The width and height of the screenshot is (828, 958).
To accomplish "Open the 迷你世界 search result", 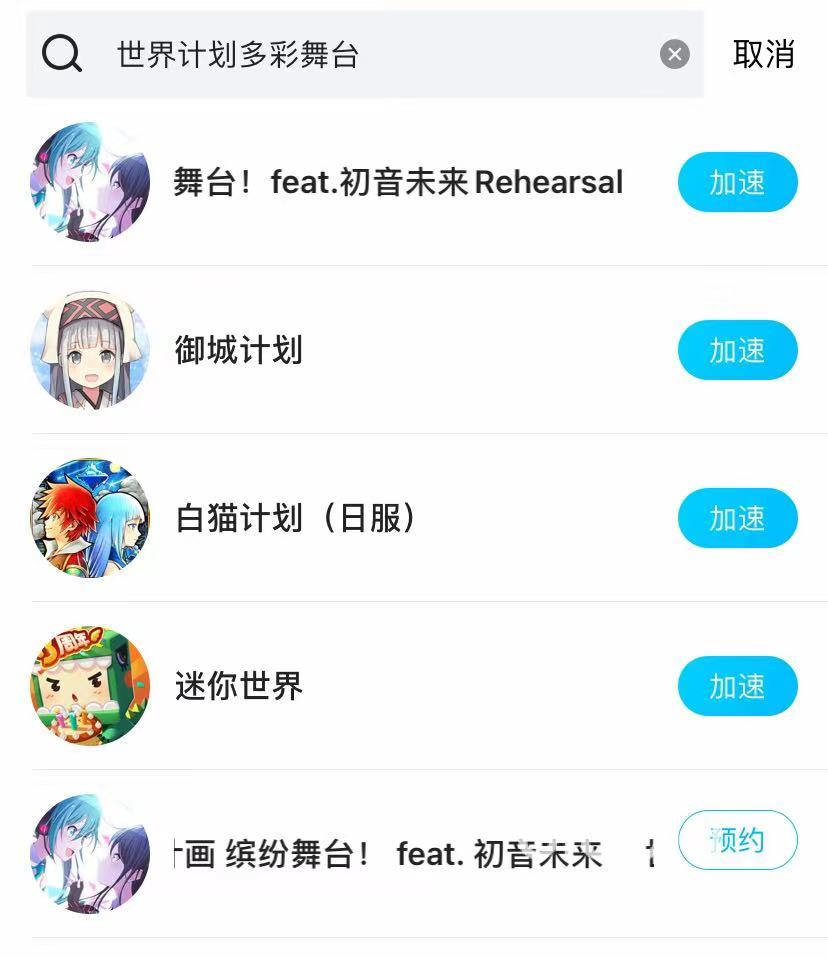I will pyautogui.click(x=239, y=687).
